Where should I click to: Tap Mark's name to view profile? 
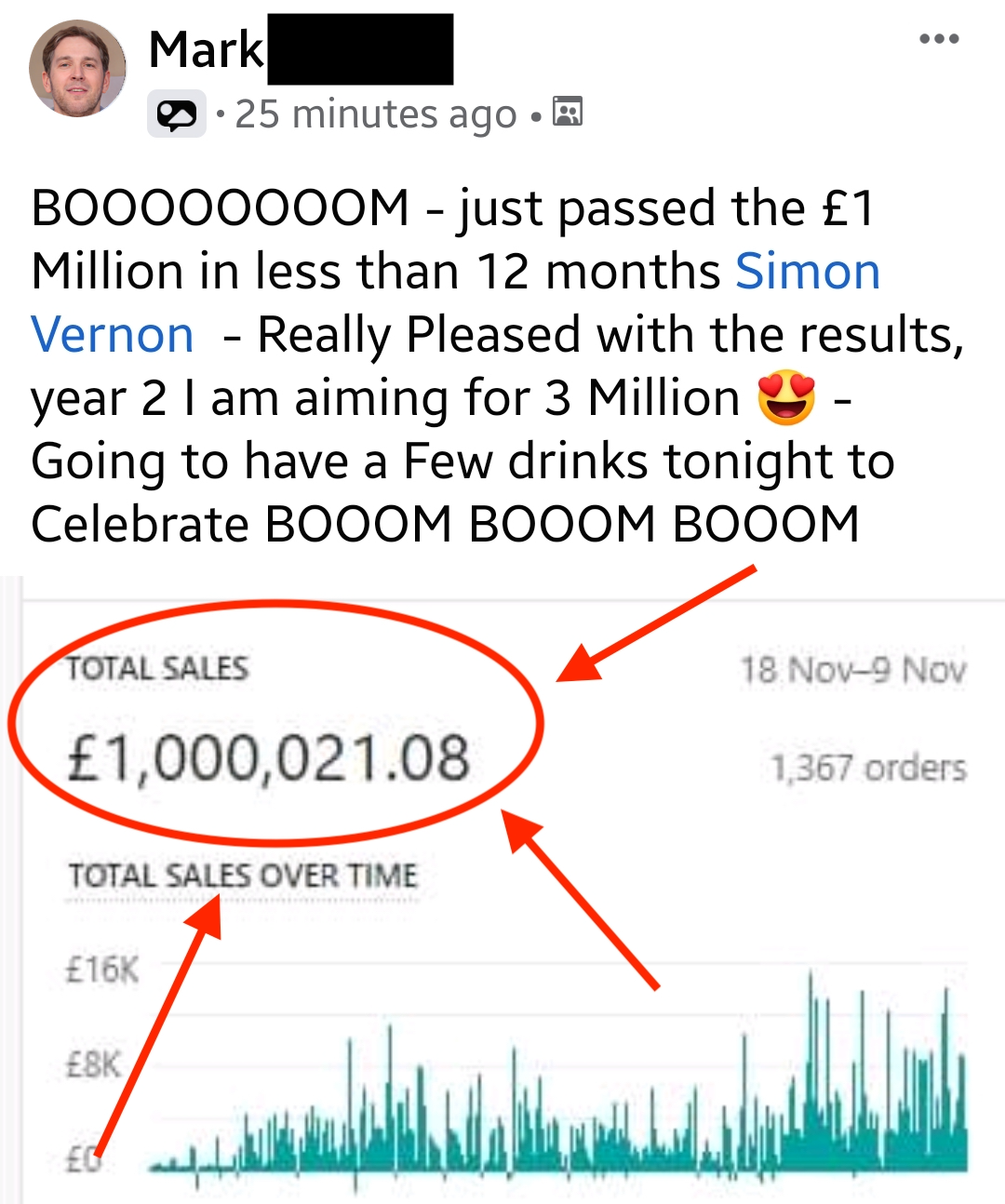coord(207,49)
